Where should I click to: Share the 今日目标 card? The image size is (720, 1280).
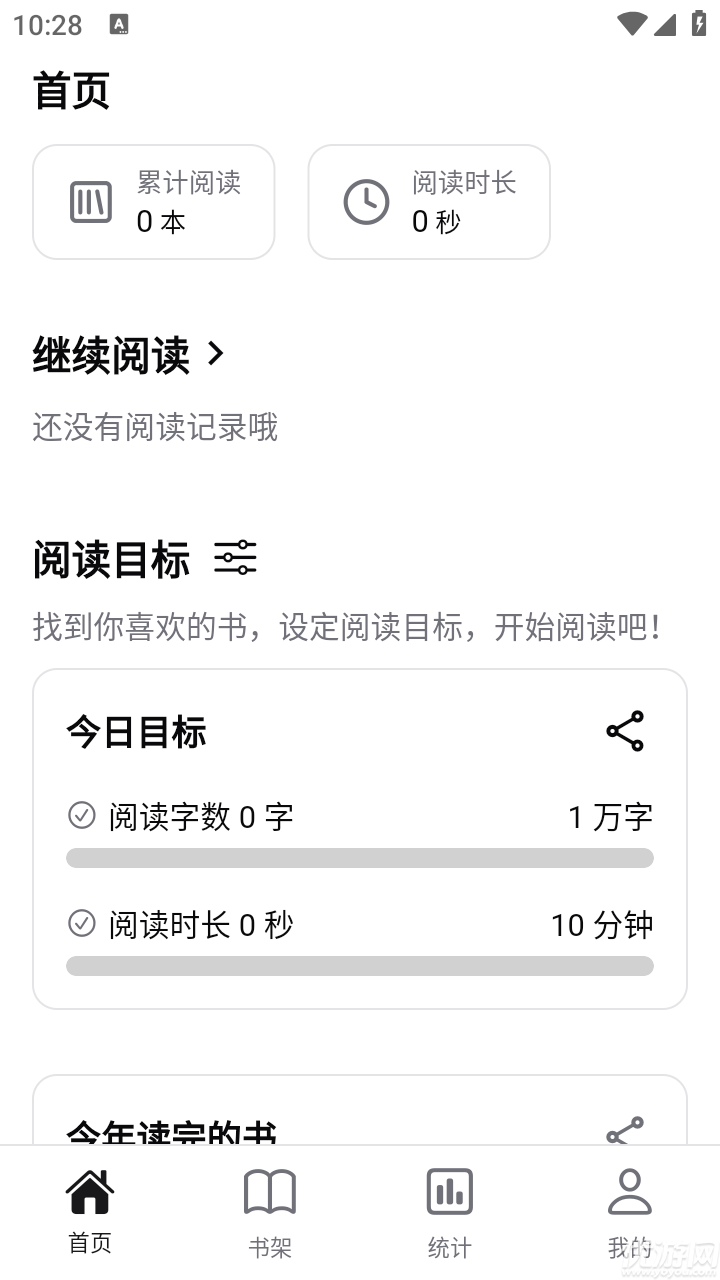tap(625, 732)
